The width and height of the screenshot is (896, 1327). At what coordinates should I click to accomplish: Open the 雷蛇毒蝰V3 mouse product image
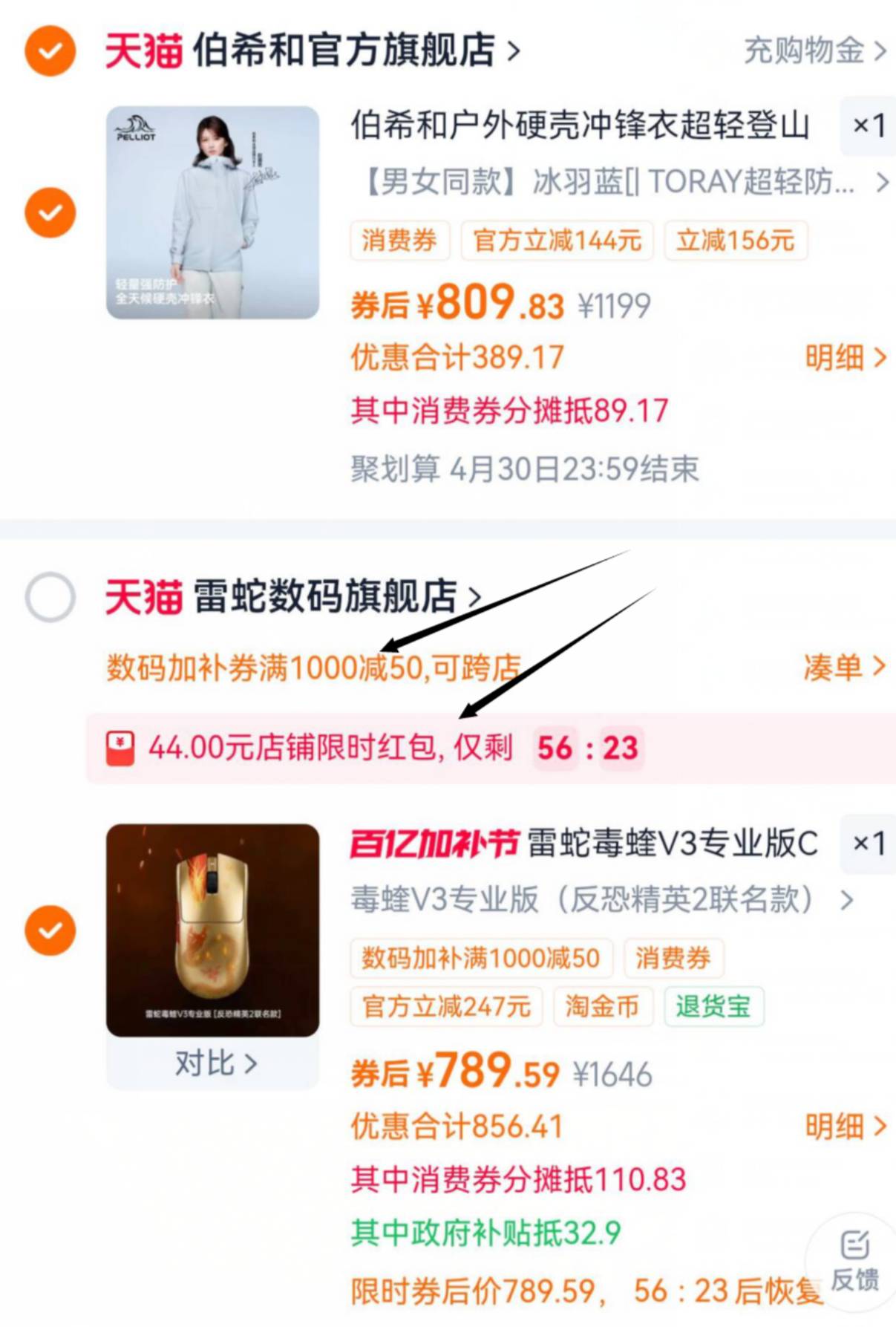[213, 930]
